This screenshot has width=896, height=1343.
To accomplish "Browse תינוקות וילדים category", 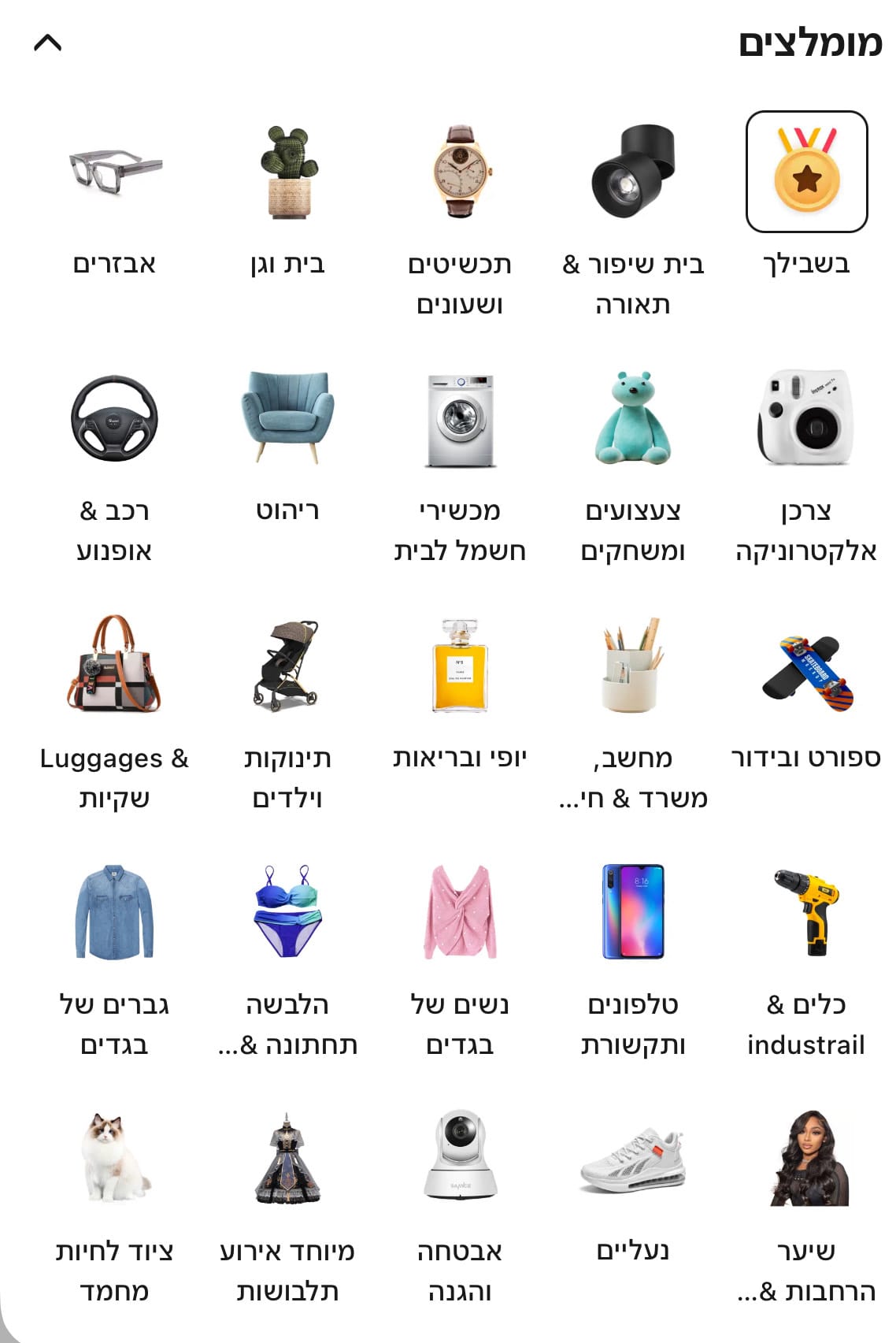I will click(x=287, y=667).
